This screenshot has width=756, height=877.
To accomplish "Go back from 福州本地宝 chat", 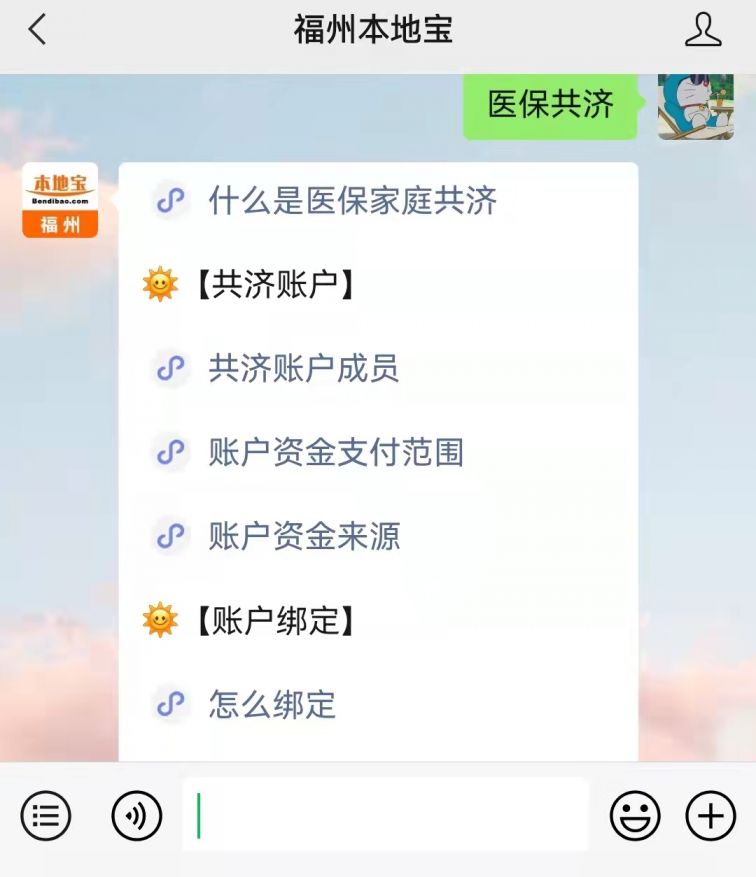I will click(37, 30).
